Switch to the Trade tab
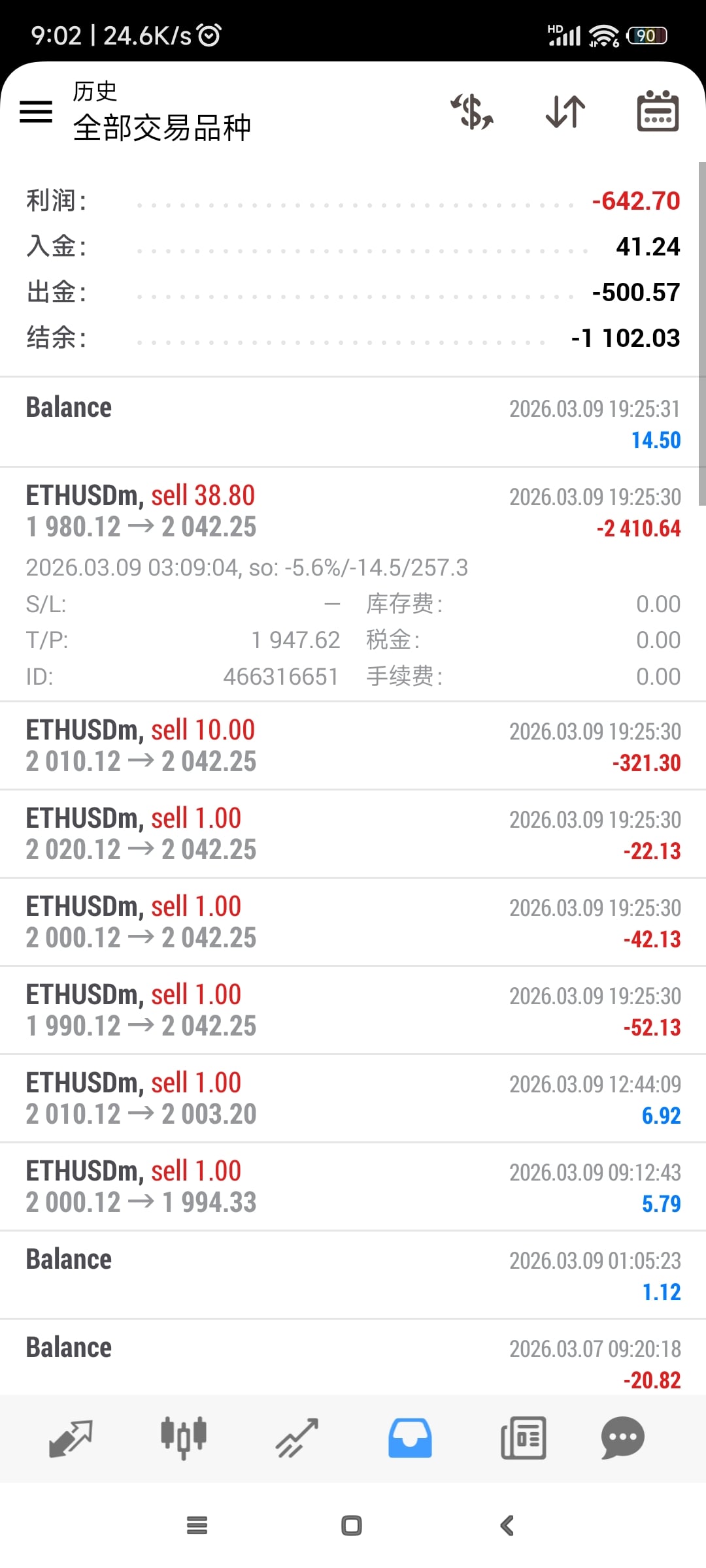The height and width of the screenshot is (1568, 706). click(x=297, y=1439)
